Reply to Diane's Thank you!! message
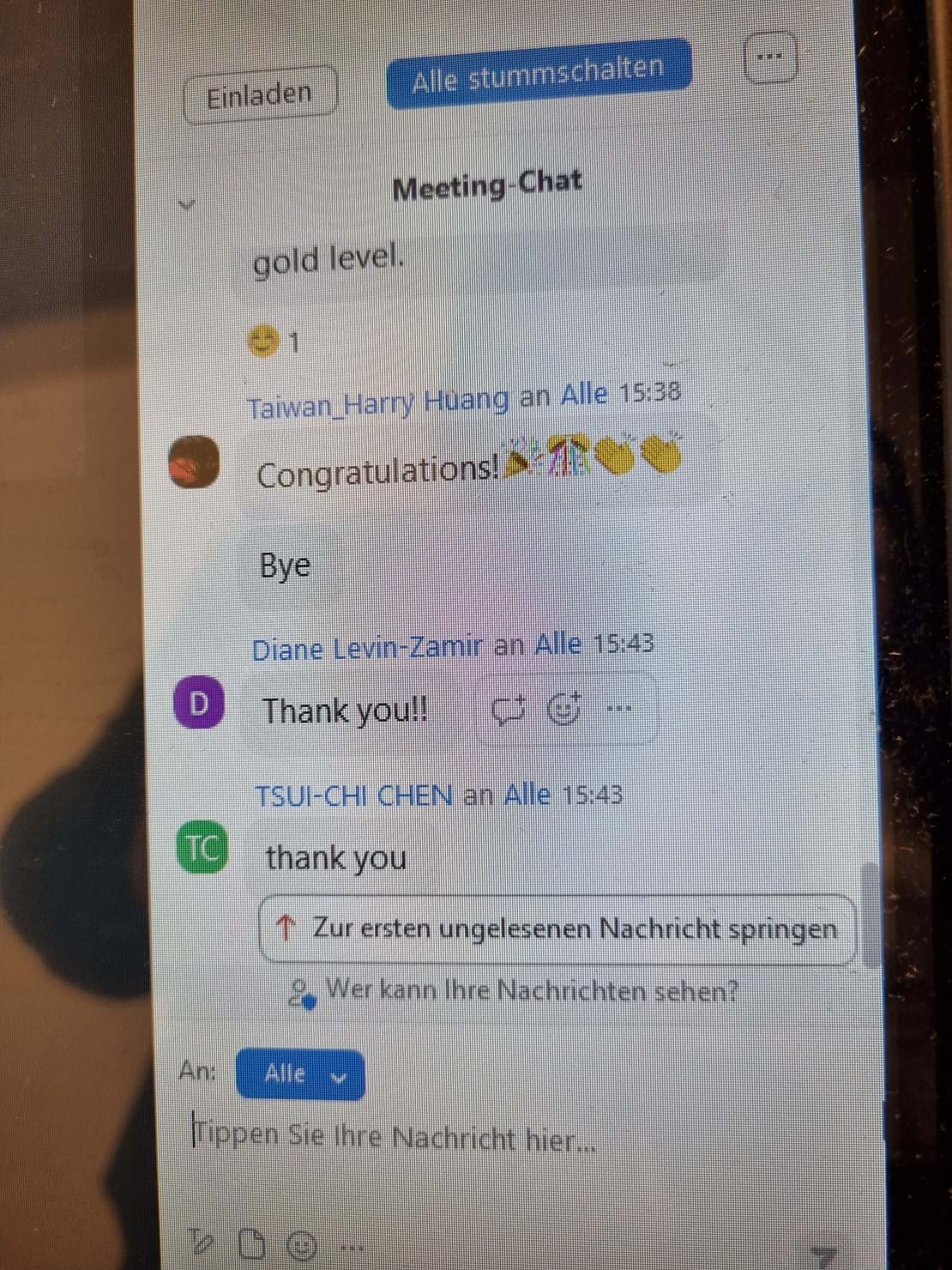 coord(507,710)
